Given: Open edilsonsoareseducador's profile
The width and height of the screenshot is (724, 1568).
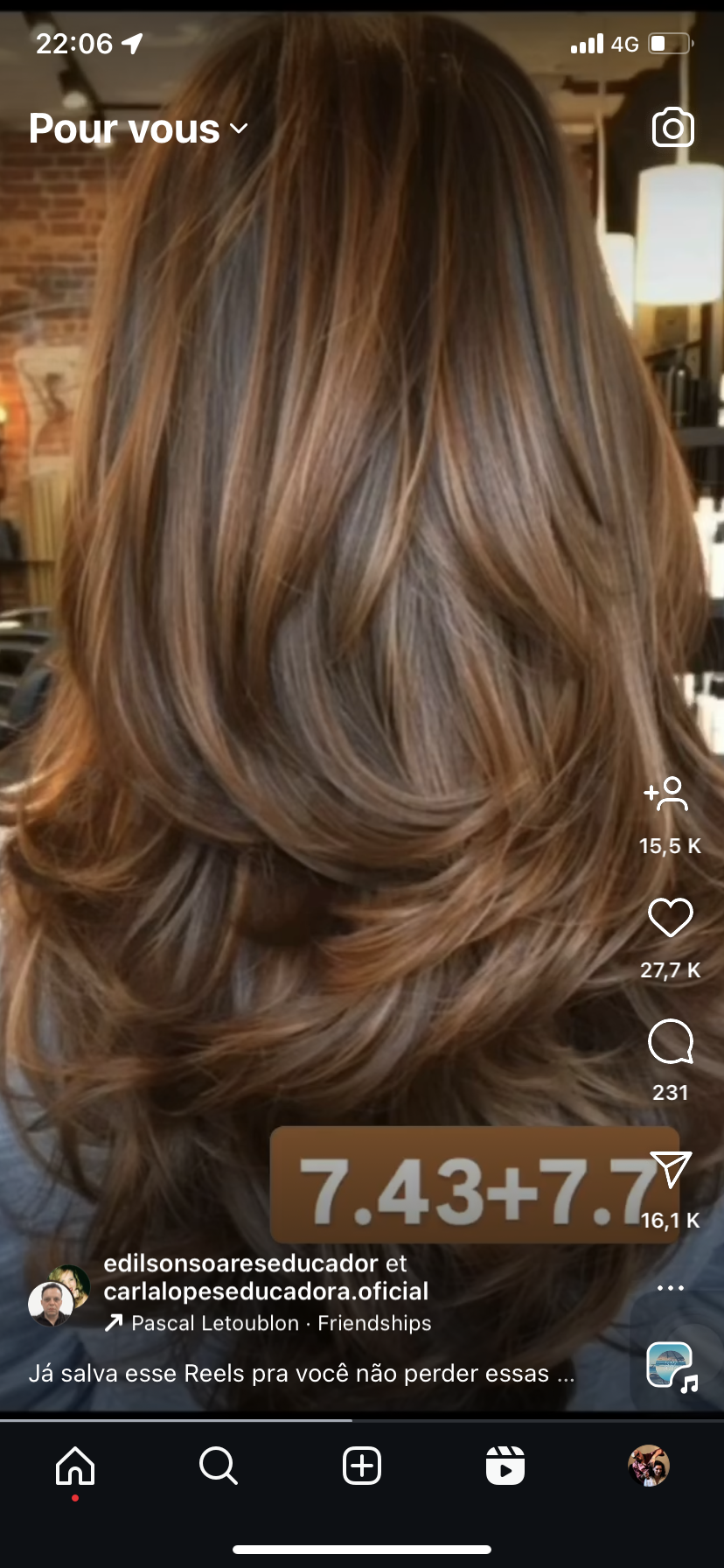Looking at the screenshot, I should pos(240,1263).
